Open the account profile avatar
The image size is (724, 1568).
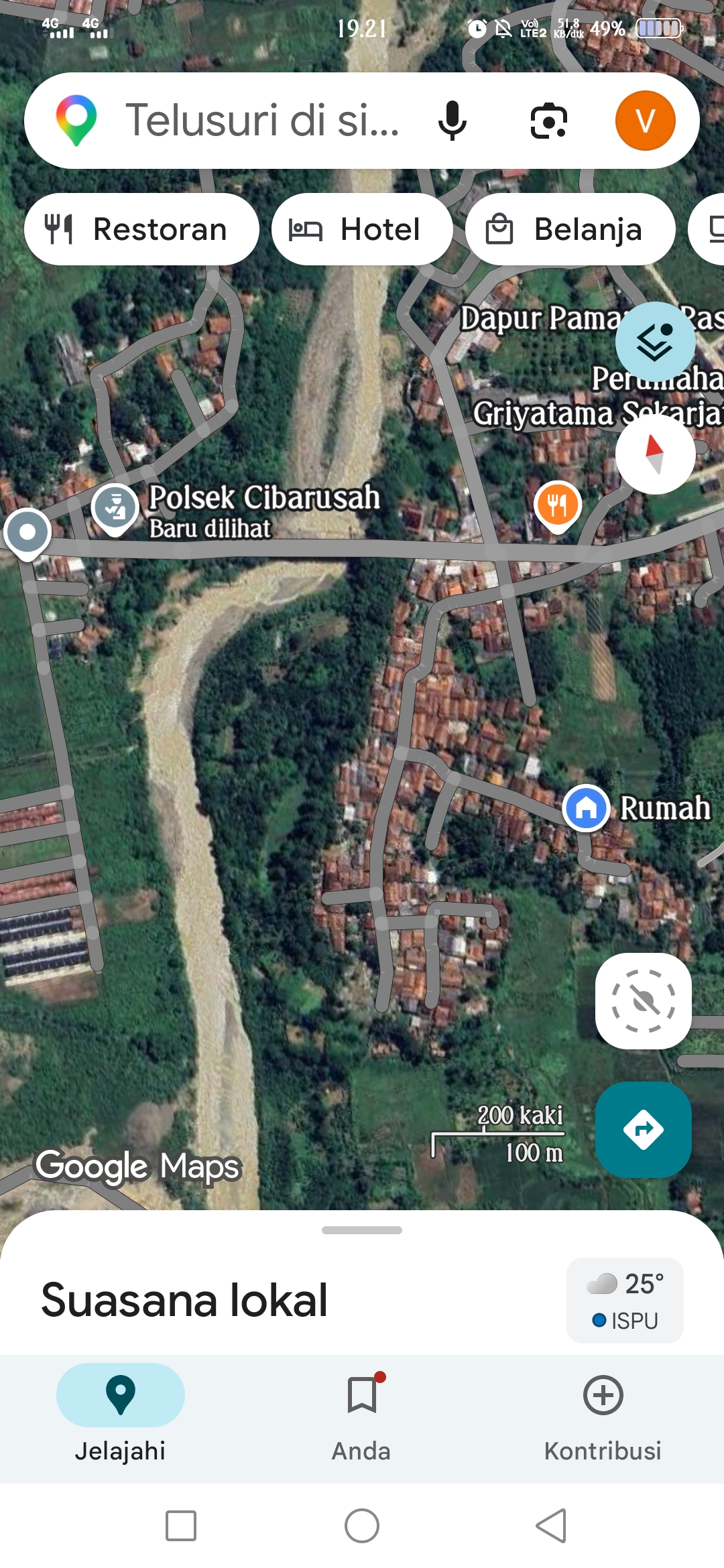pyautogui.click(x=645, y=121)
